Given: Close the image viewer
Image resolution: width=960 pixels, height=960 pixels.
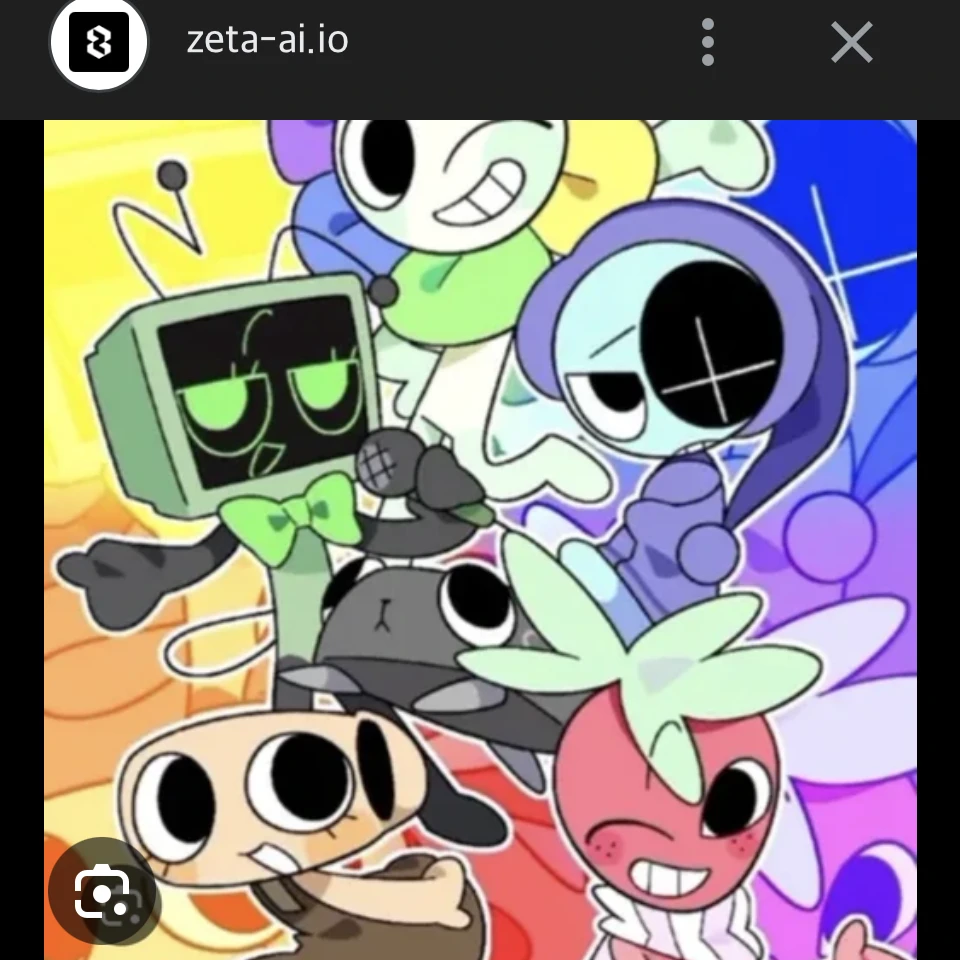Looking at the screenshot, I should (851, 43).
